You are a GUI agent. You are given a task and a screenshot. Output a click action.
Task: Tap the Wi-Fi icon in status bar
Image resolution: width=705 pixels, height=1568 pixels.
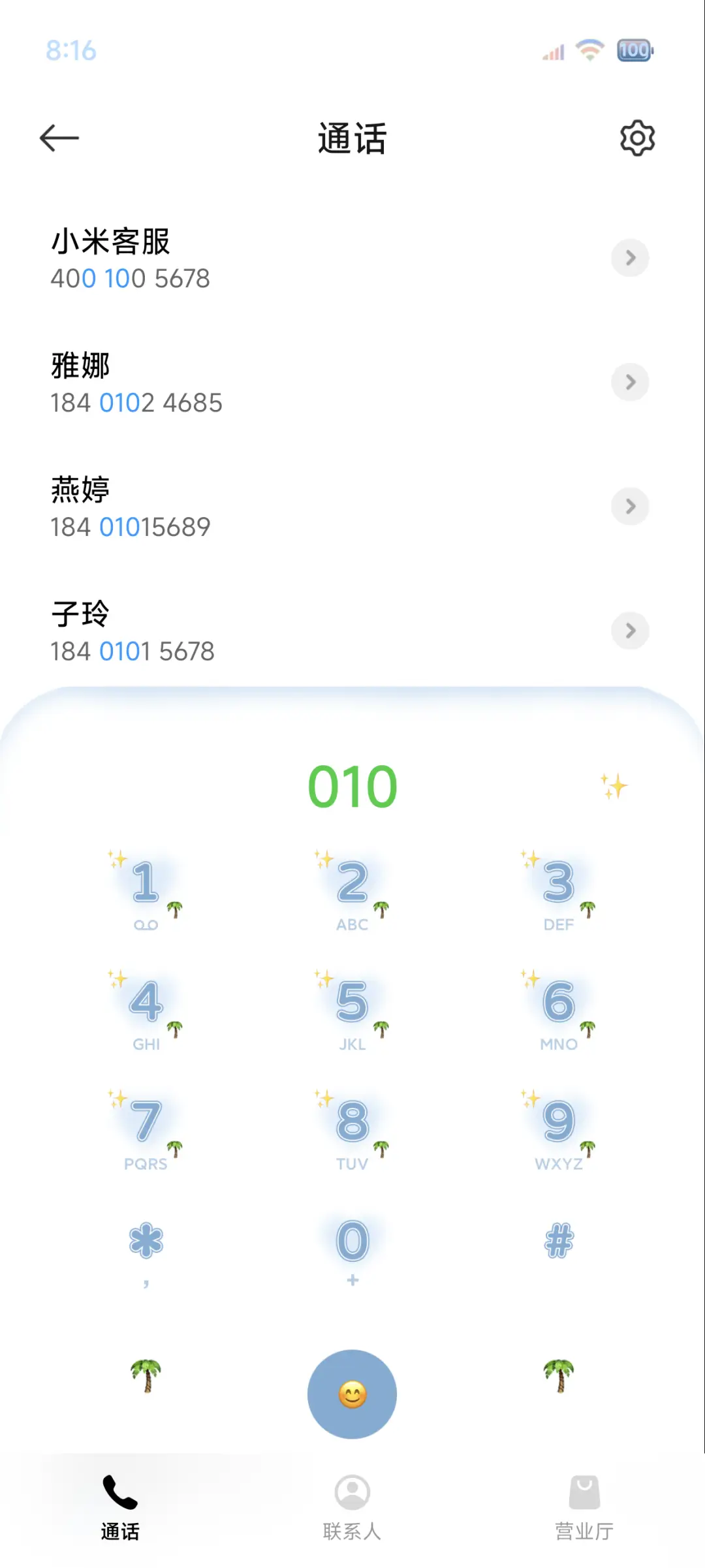click(x=589, y=49)
